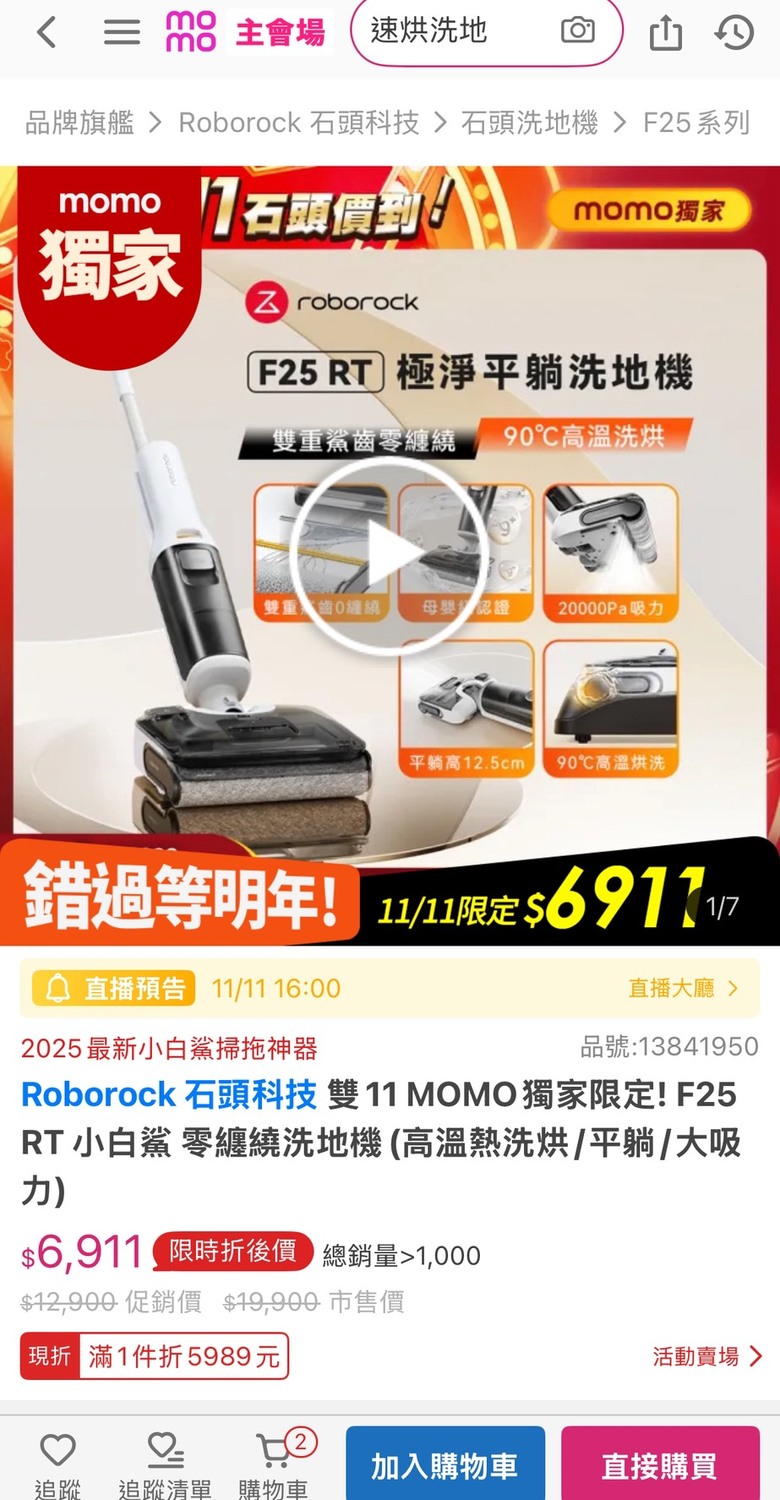
Task: Open browsing history
Action: pos(734,33)
